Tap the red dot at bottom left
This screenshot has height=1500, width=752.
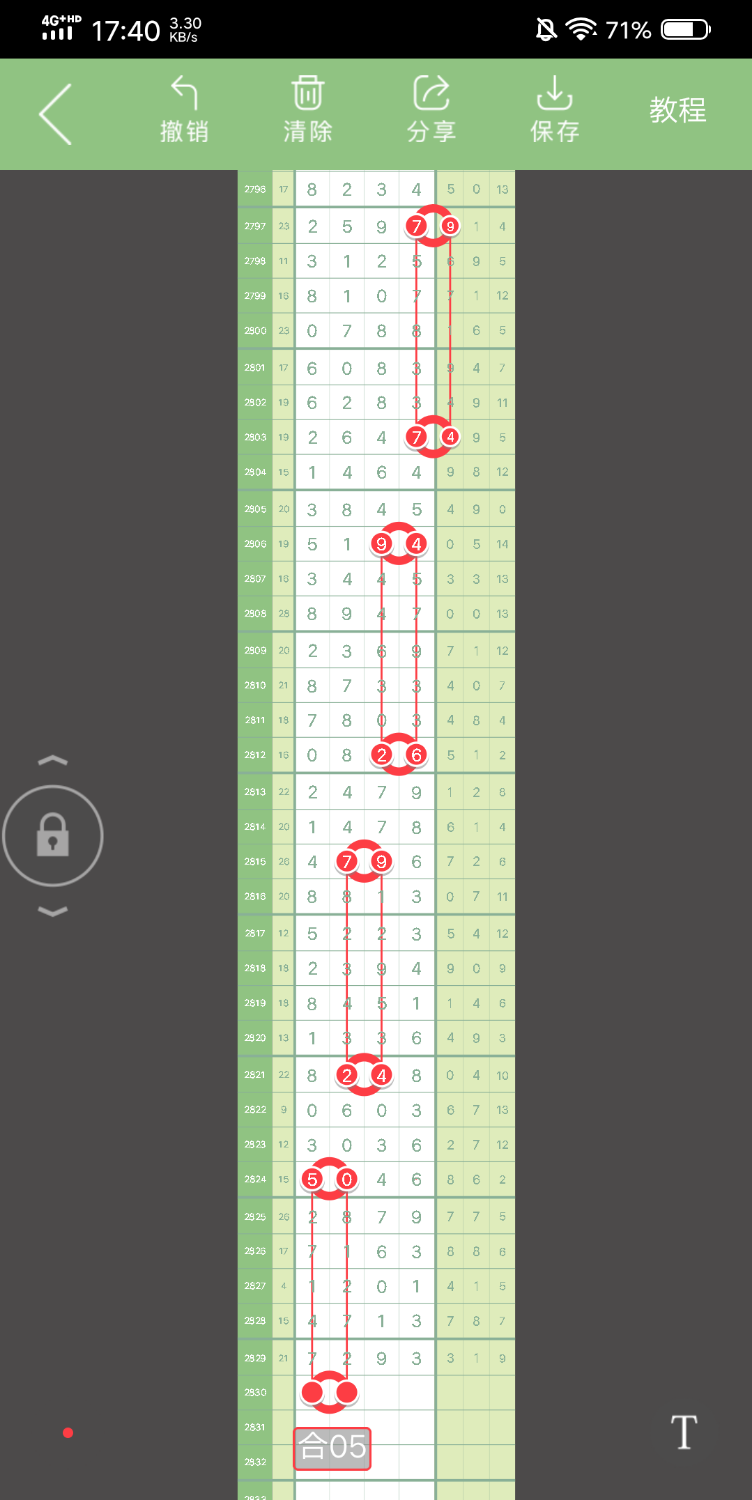click(x=68, y=1433)
